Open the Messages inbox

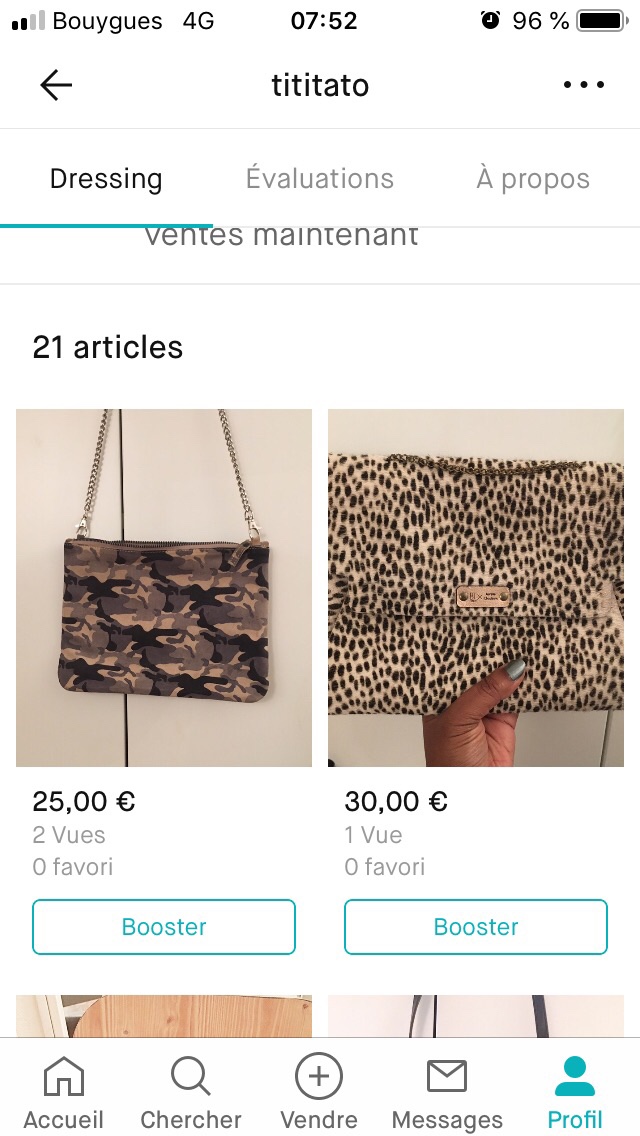[447, 1094]
